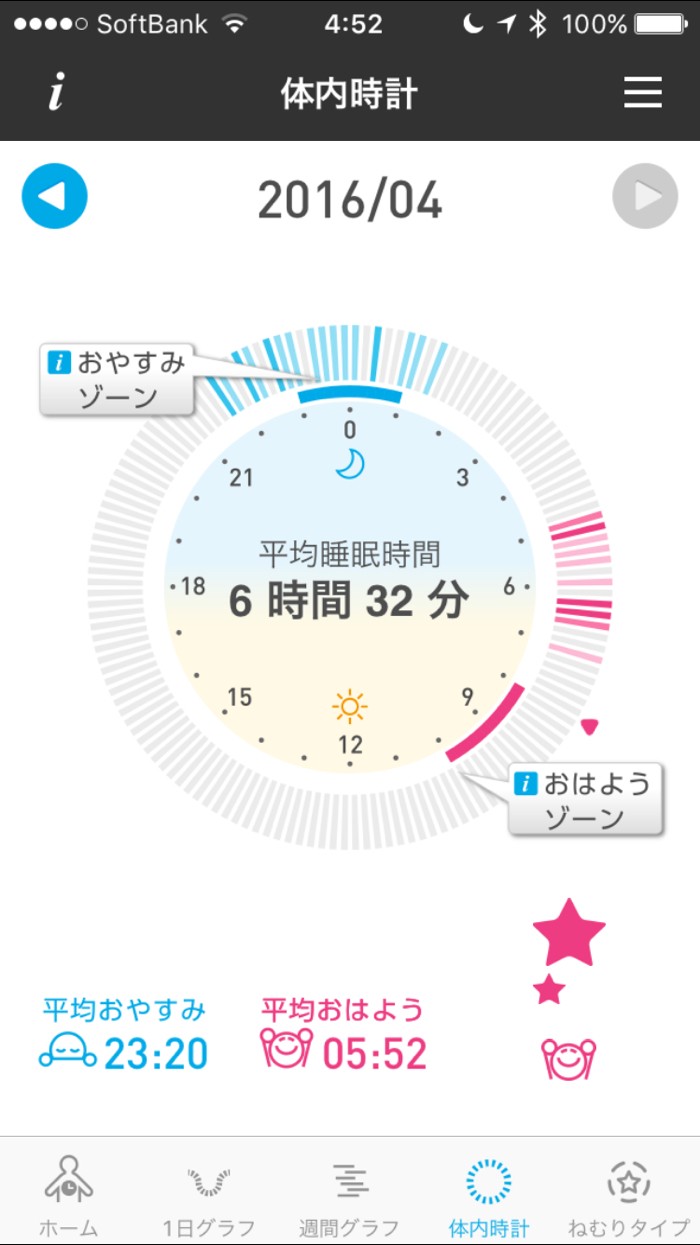This screenshot has height=1245, width=700.
Task: Go to the previous month
Action: (x=55, y=197)
